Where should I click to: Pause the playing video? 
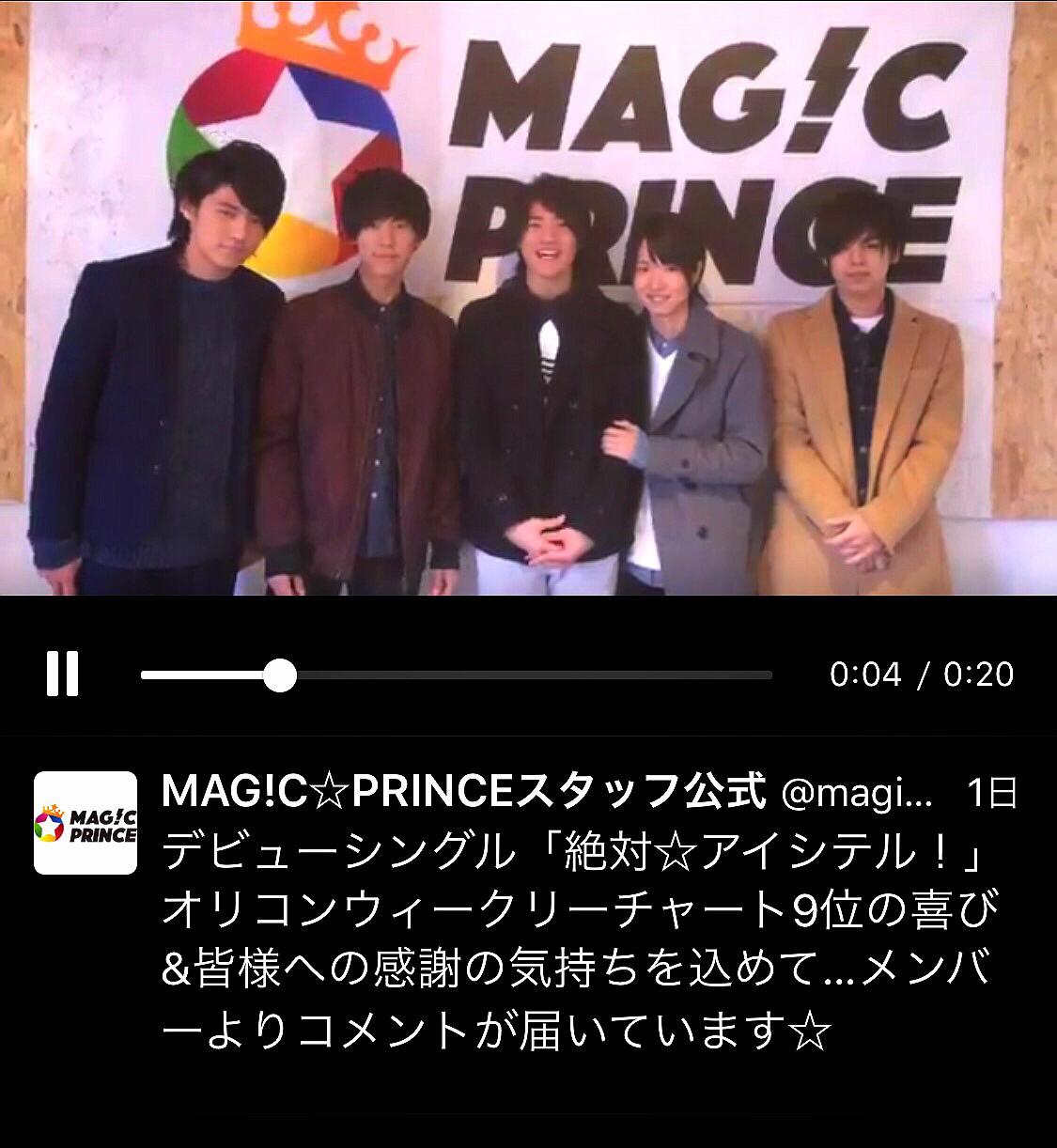click(62, 674)
